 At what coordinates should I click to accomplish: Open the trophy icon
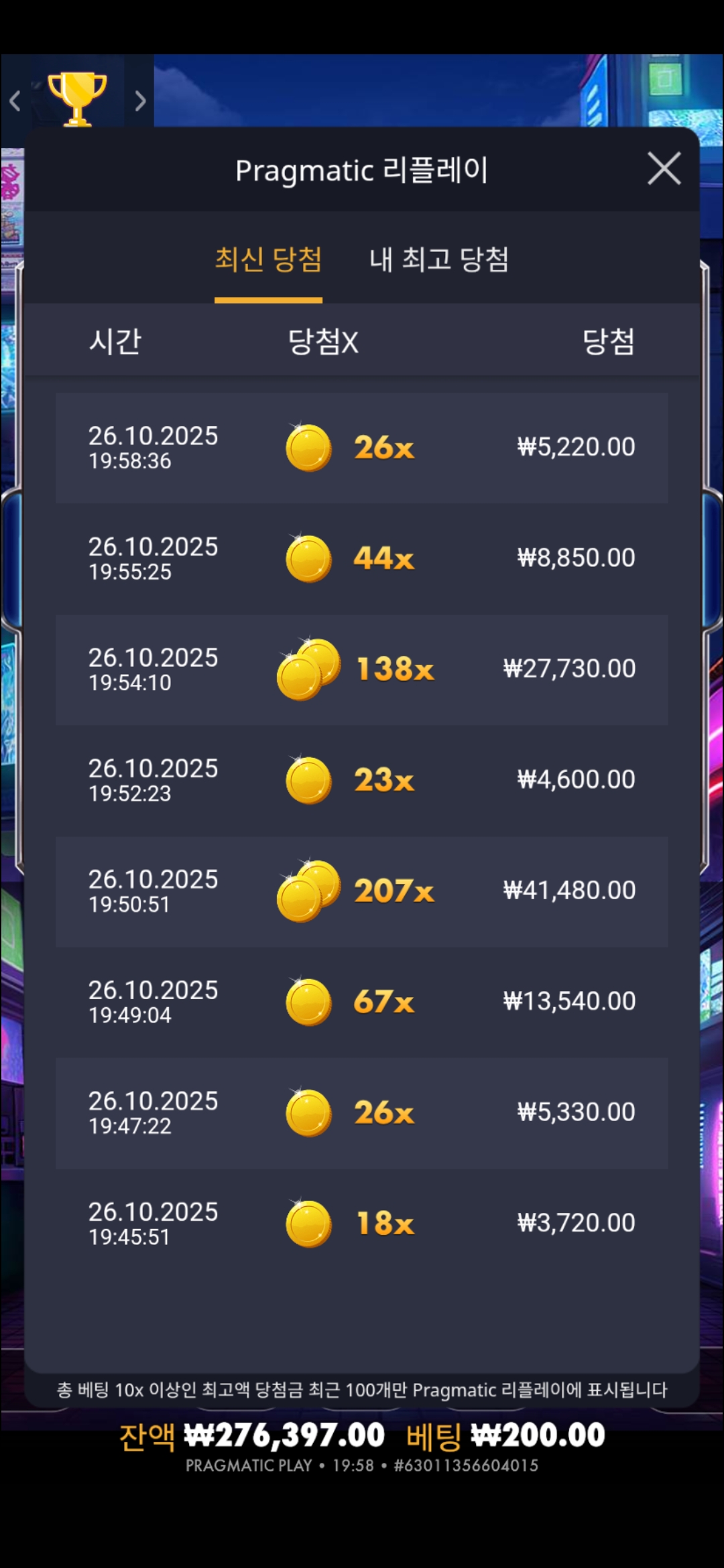77,98
